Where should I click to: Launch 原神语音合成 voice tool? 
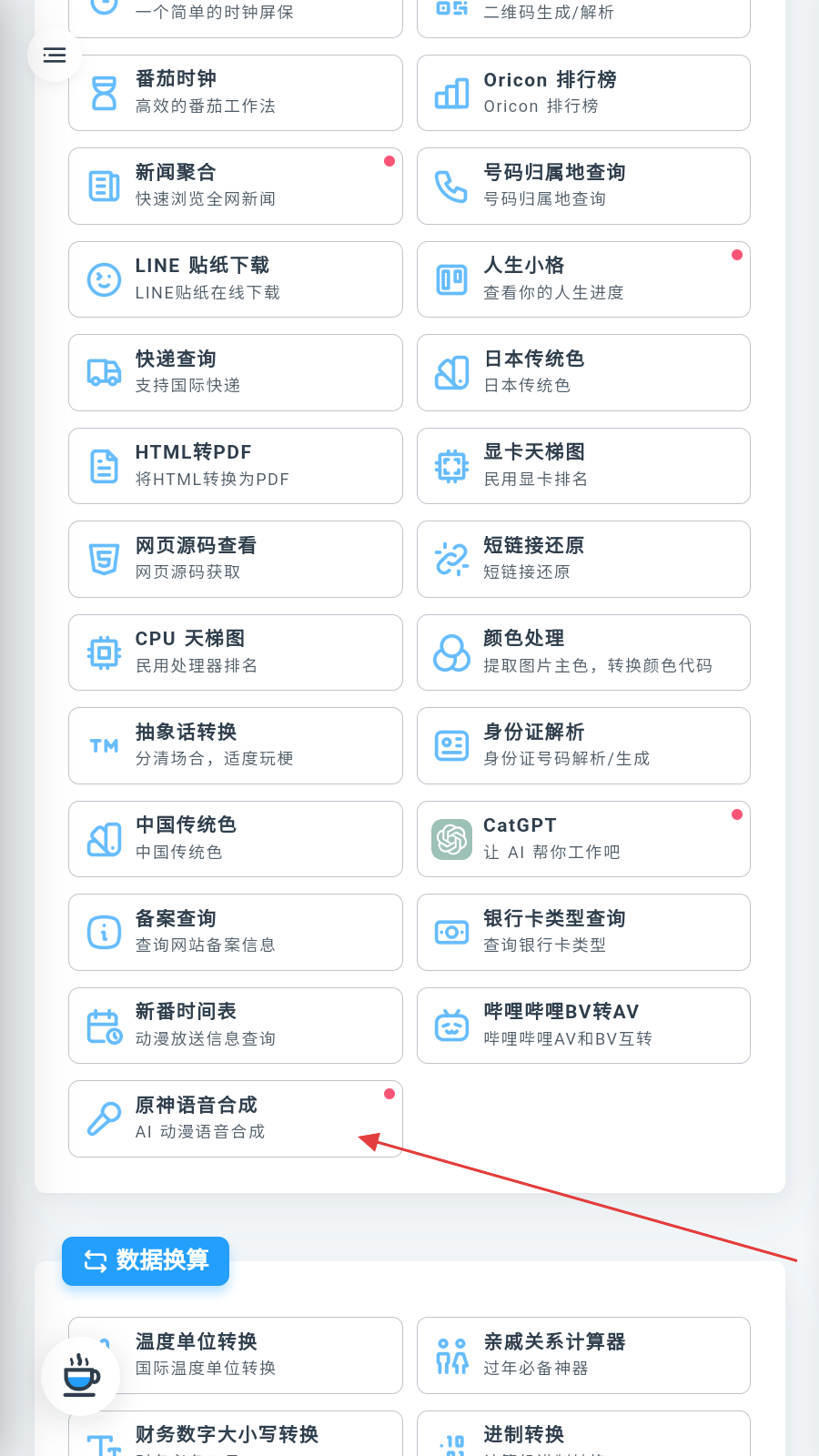point(236,1118)
